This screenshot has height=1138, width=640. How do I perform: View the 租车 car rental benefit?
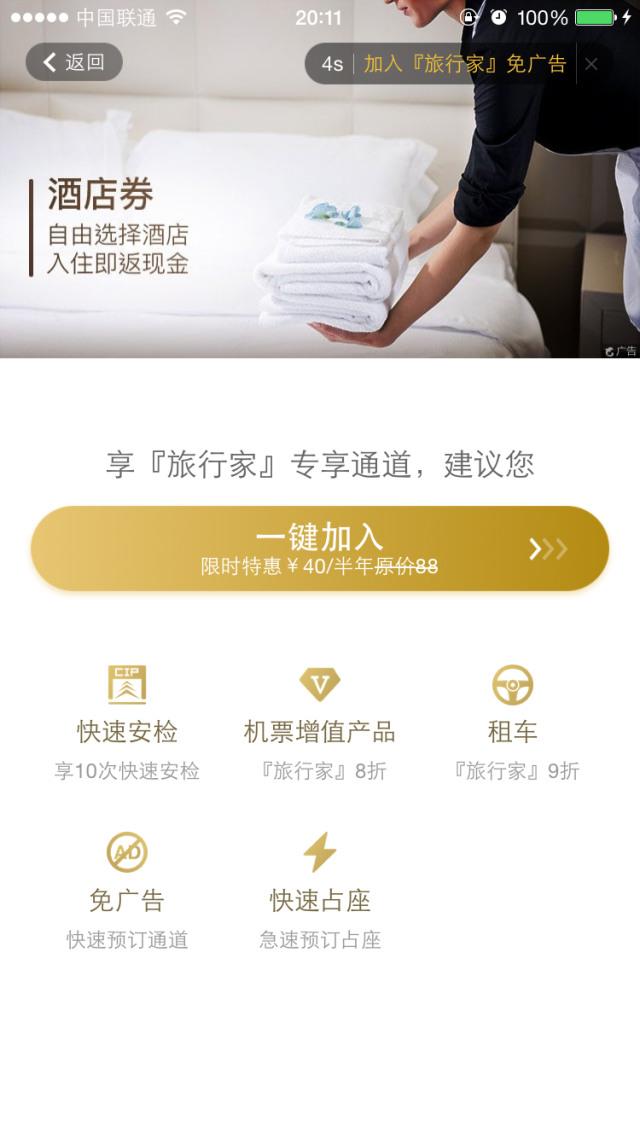512,724
